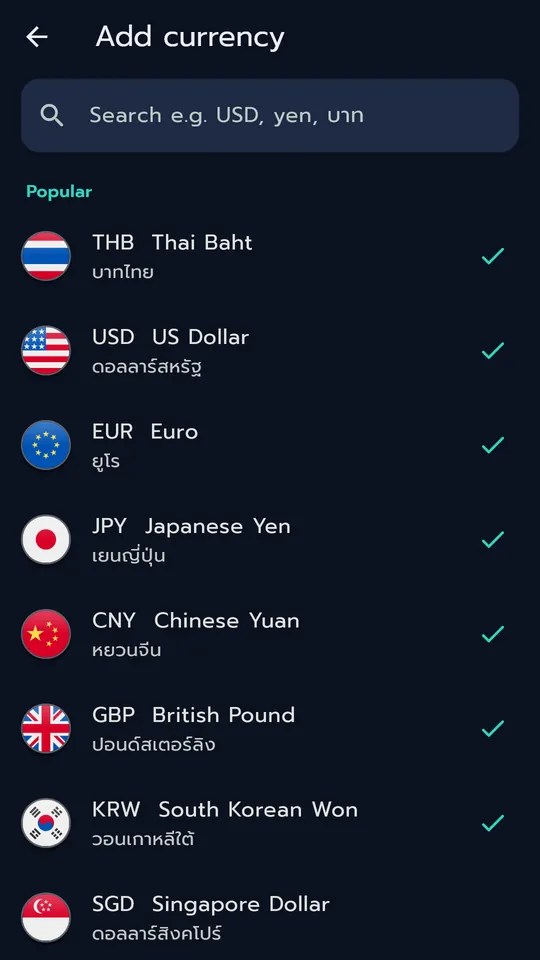The height and width of the screenshot is (960, 540).
Task: Toggle the USD US Dollar row
Action: click(270, 351)
